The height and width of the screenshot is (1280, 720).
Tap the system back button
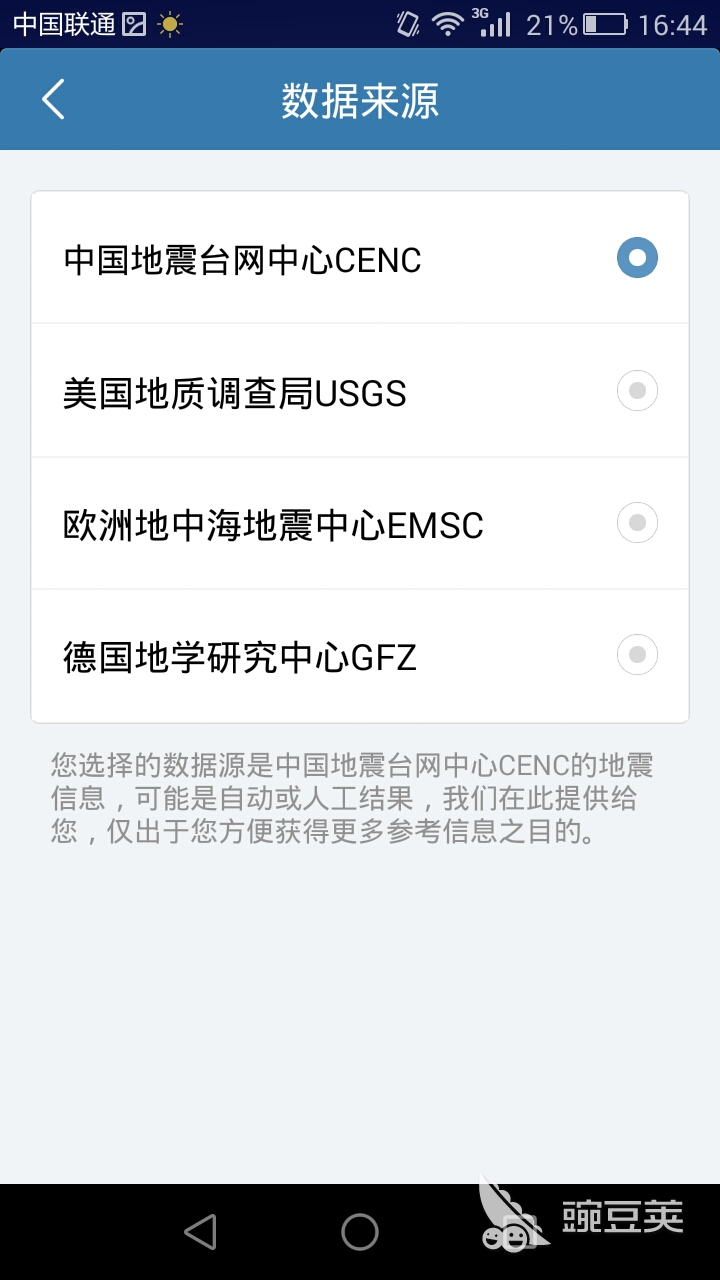coord(201,1231)
